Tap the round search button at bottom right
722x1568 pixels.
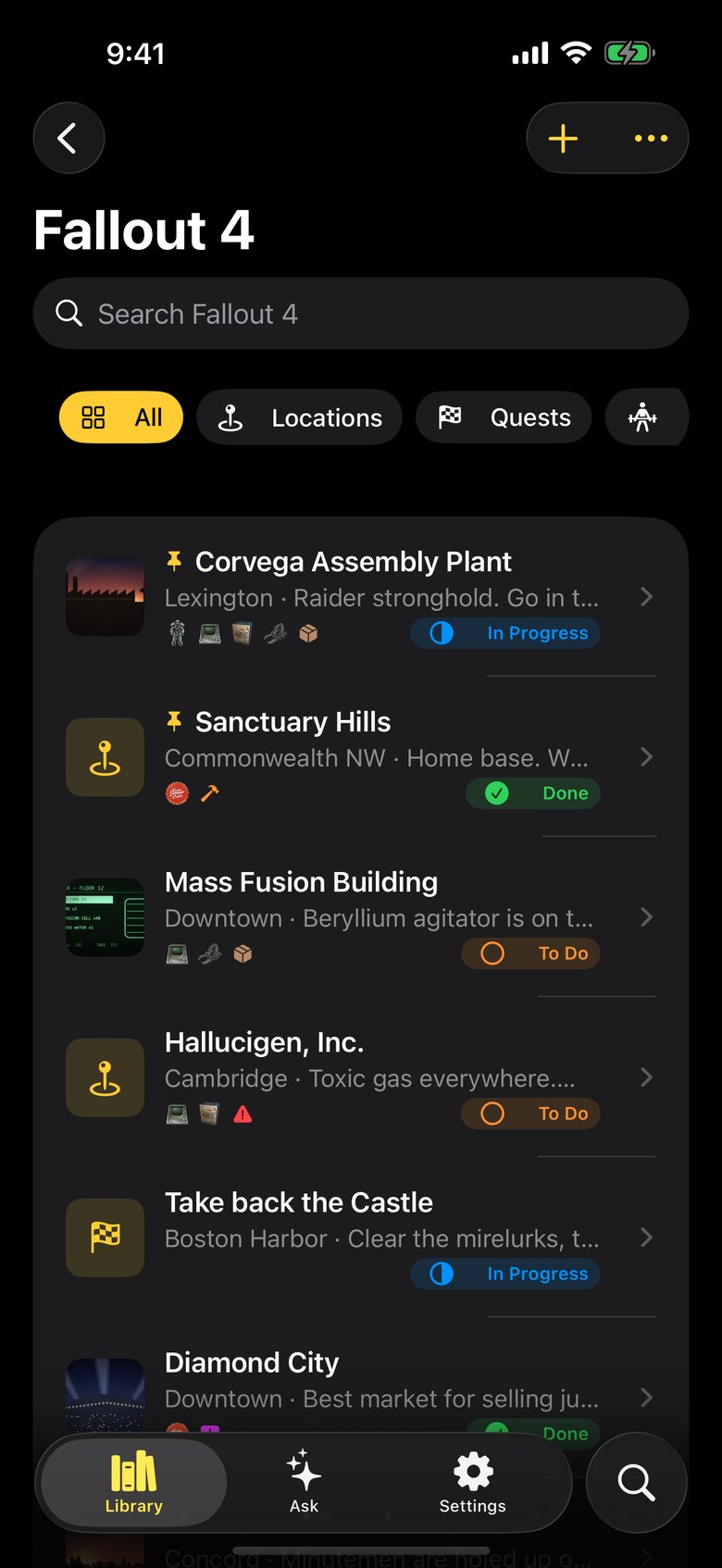click(x=637, y=1482)
